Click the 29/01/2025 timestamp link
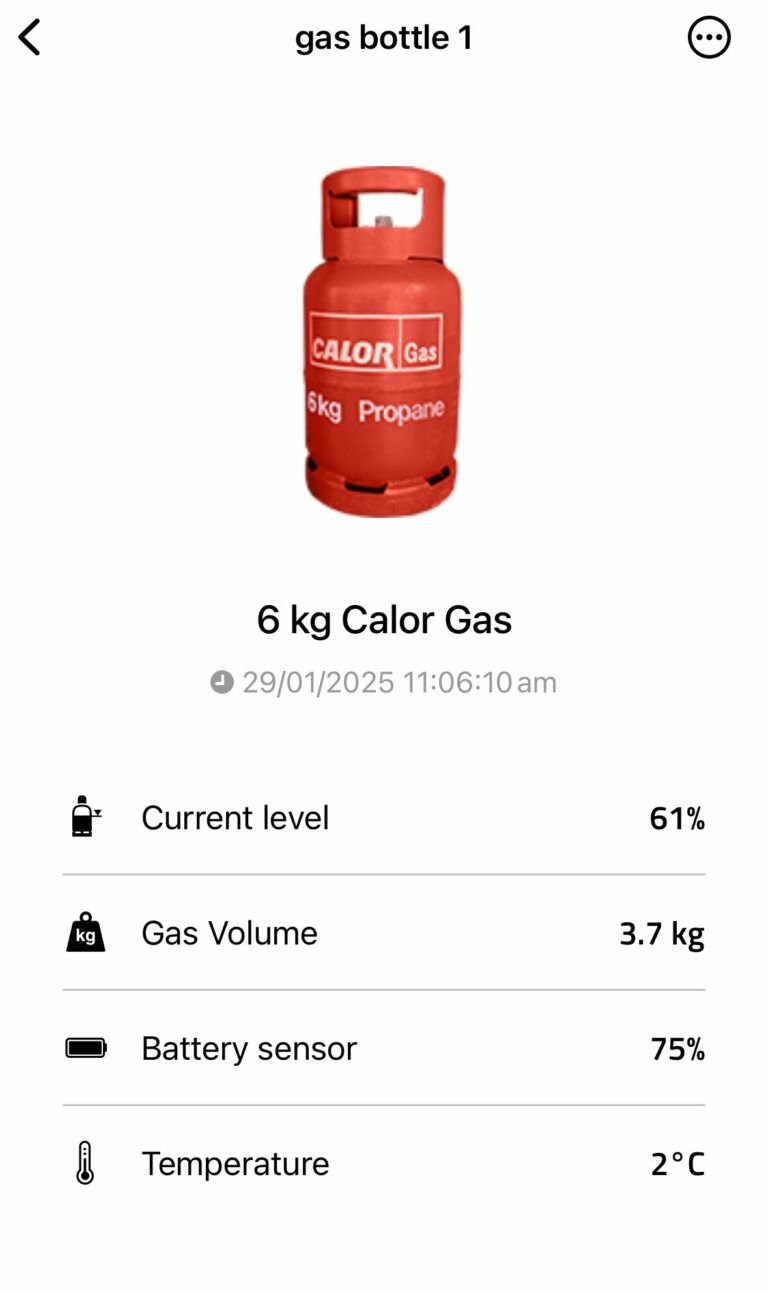 (x=398, y=682)
